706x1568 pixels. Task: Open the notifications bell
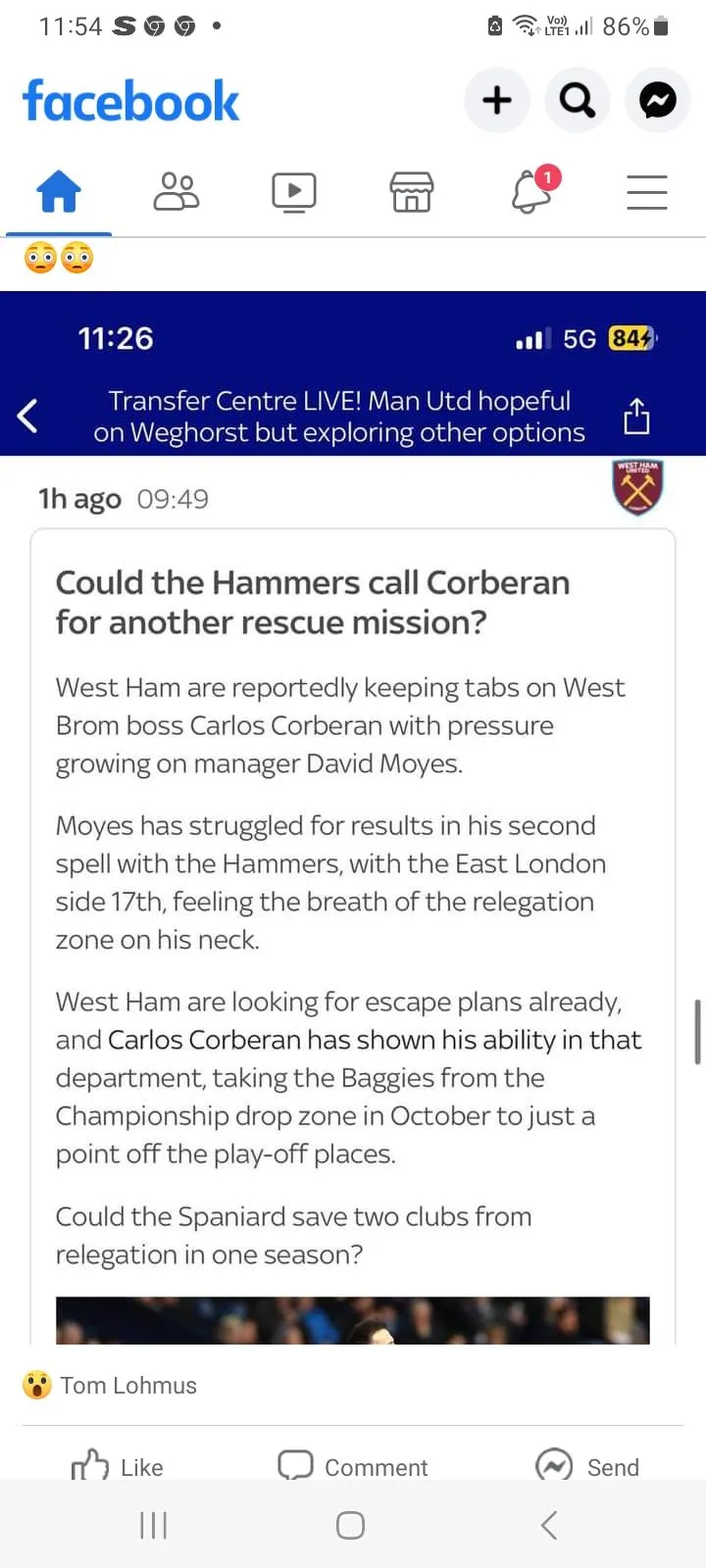click(530, 192)
